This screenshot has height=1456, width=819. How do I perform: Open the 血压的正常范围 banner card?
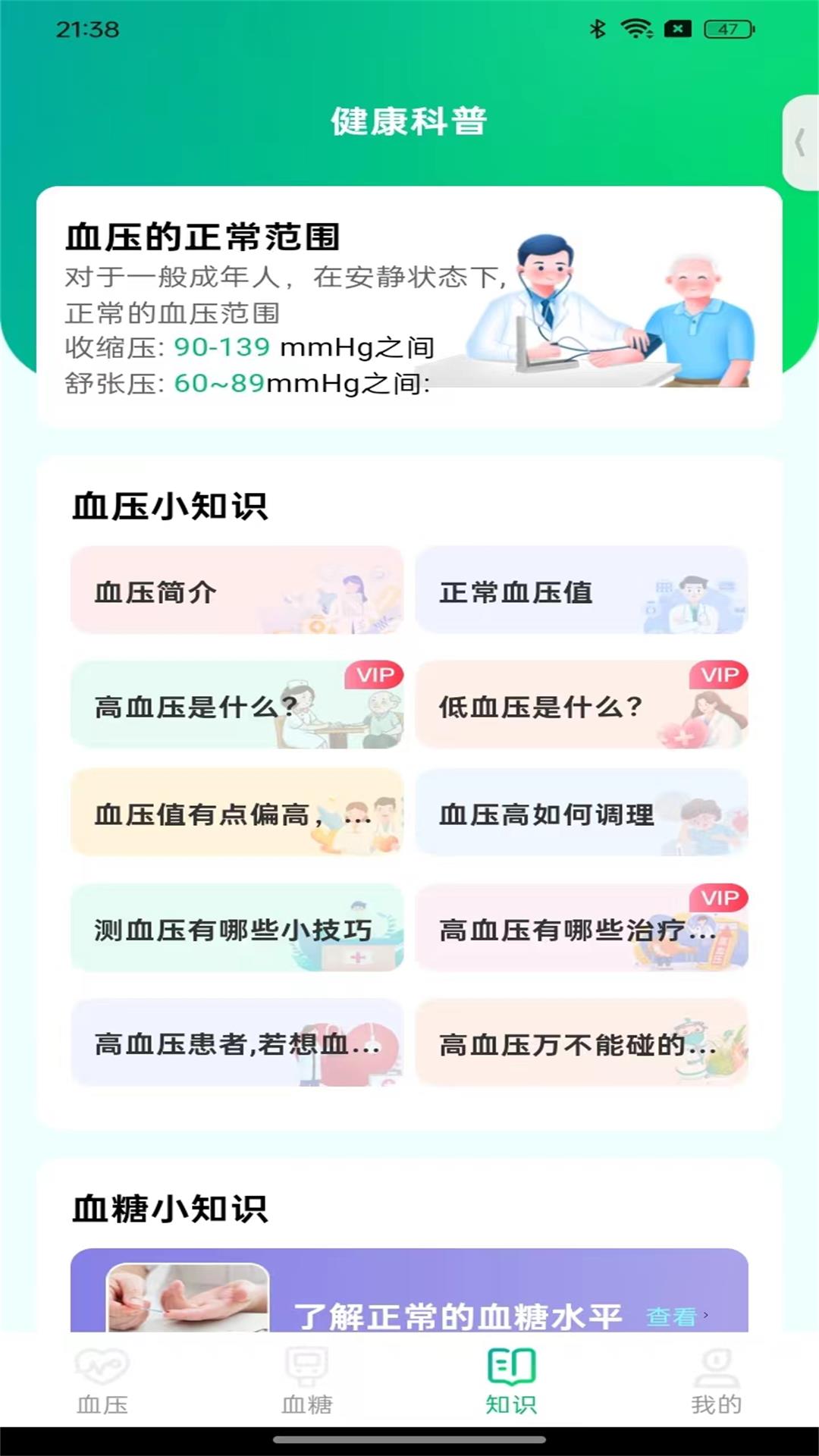tap(409, 307)
